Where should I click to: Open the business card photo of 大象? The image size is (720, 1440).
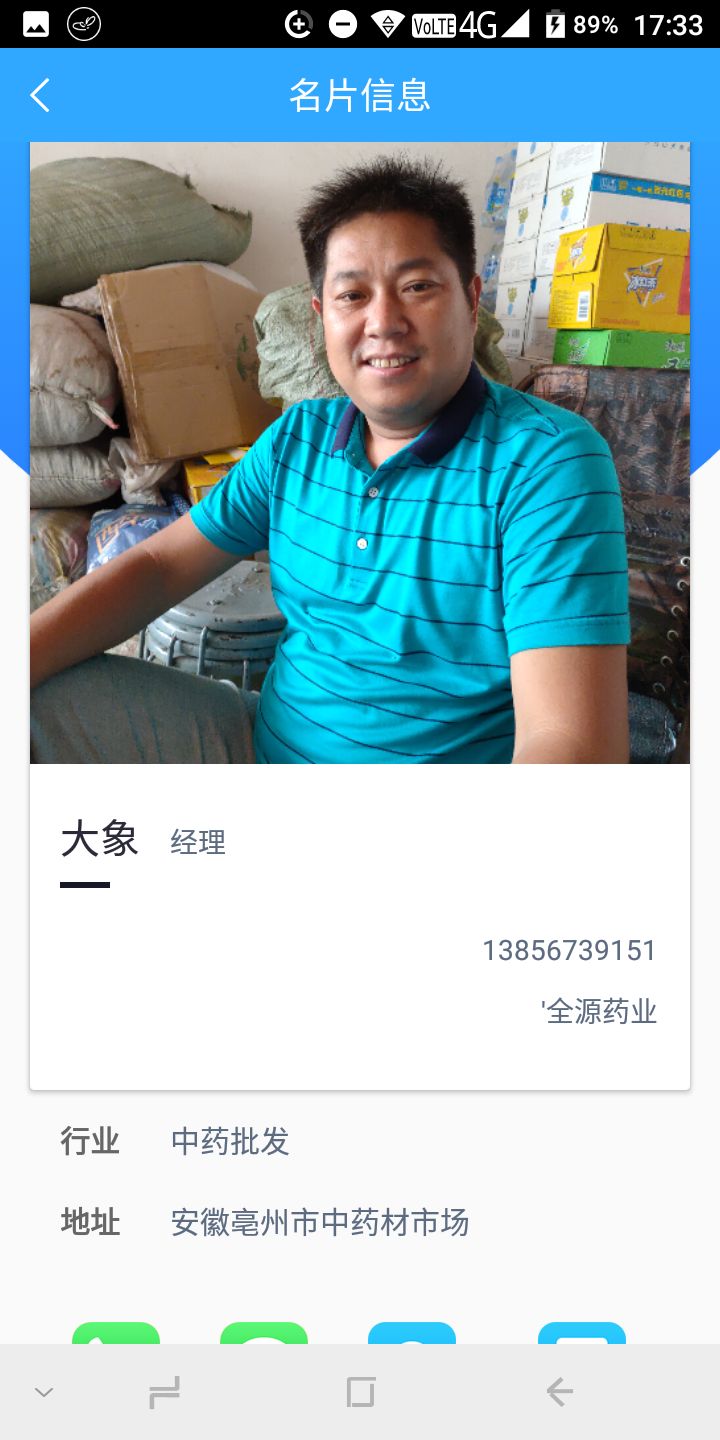pos(360,453)
